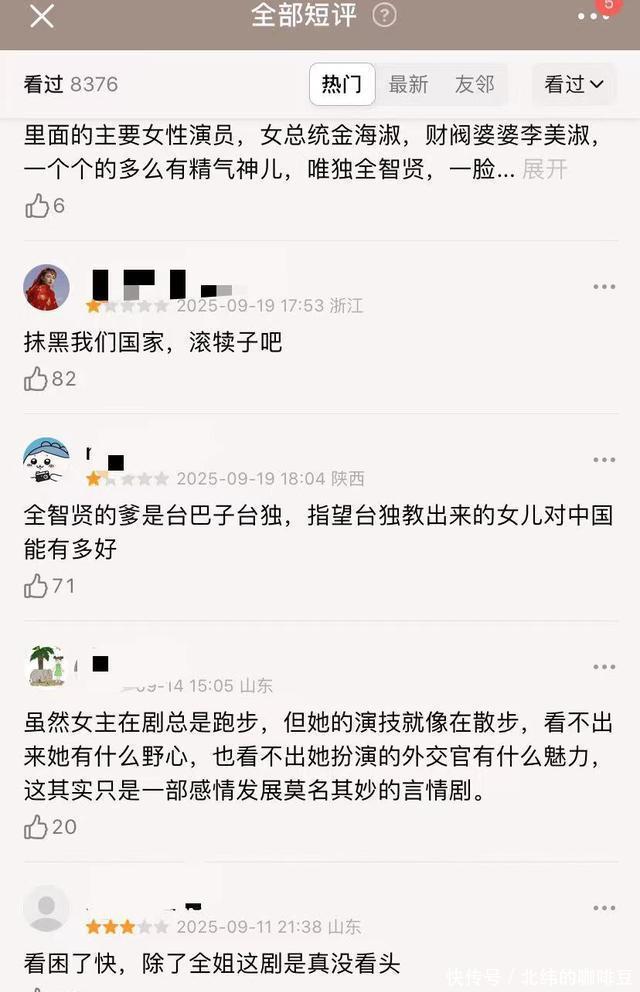This screenshot has width=640, height=992.
Task: Like the review with 6 likes
Action: click(37, 206)
